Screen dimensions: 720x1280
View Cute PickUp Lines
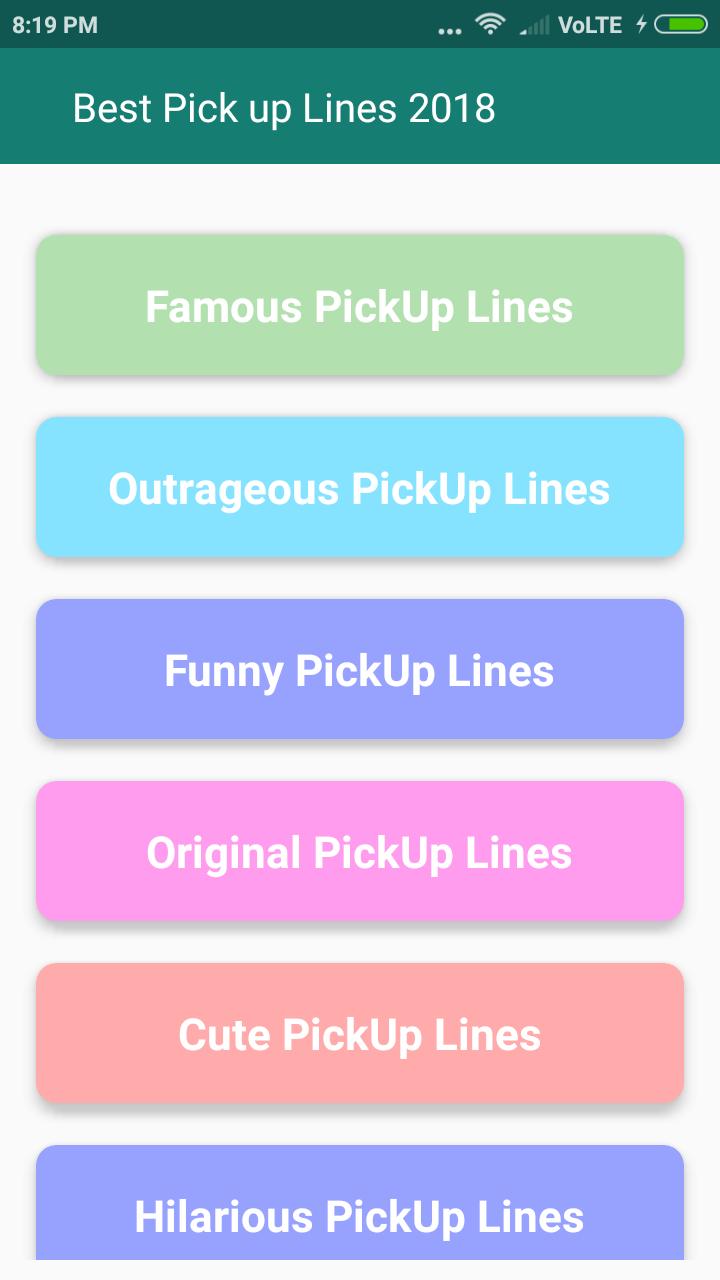tap(360, 1034)
